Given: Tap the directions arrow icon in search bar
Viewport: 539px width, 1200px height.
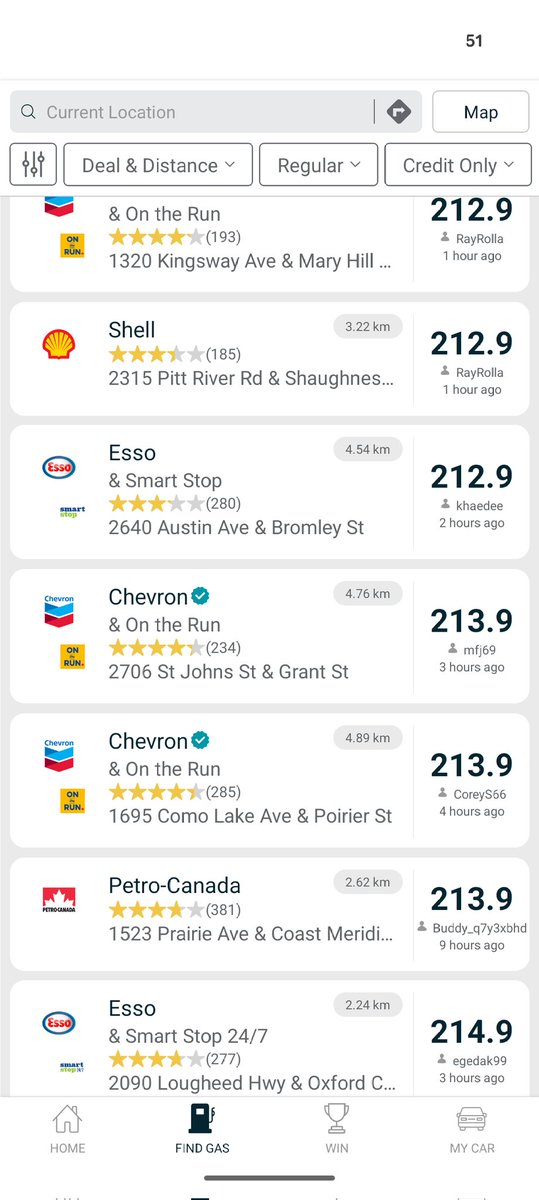Looking at the screenshot, I should (x=398, y=112).
